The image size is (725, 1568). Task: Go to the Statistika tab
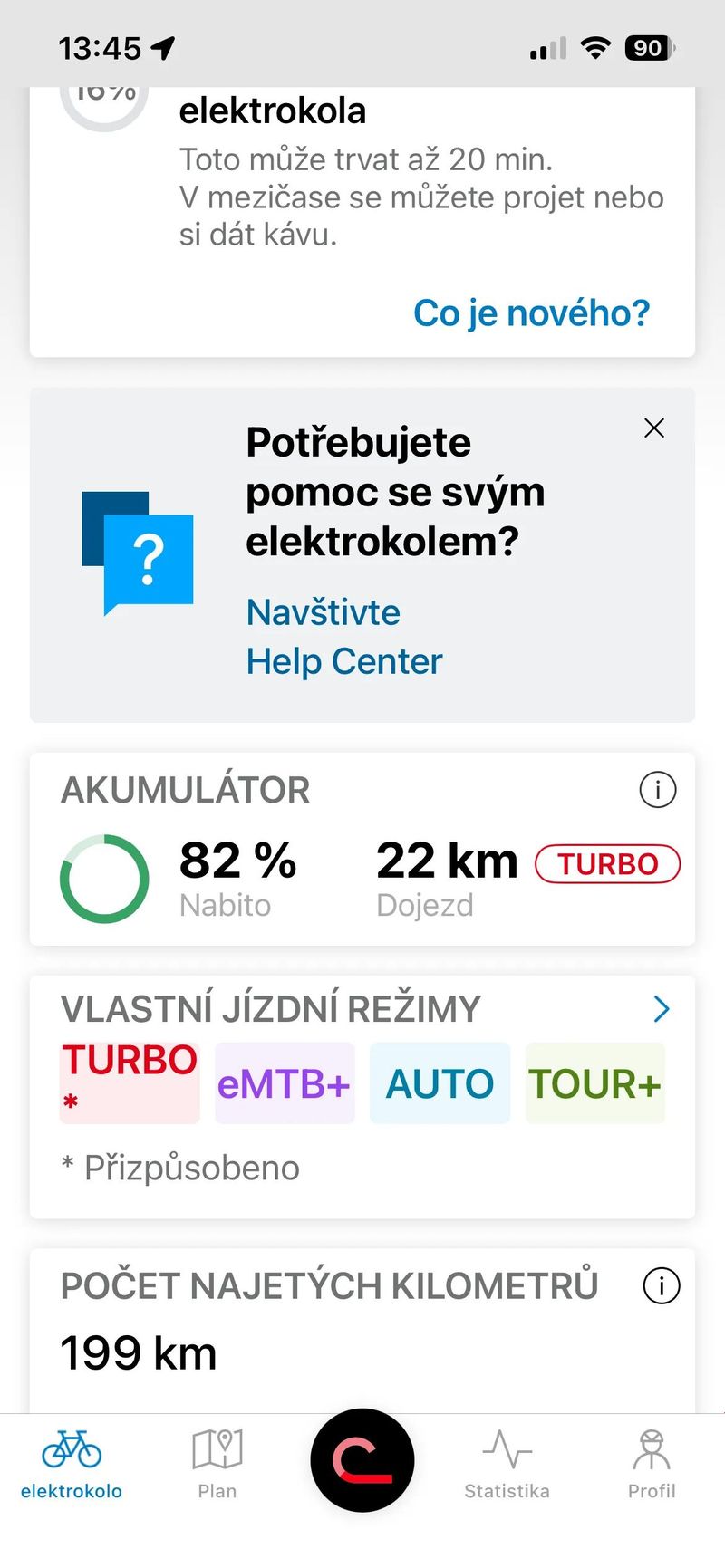507,1465
